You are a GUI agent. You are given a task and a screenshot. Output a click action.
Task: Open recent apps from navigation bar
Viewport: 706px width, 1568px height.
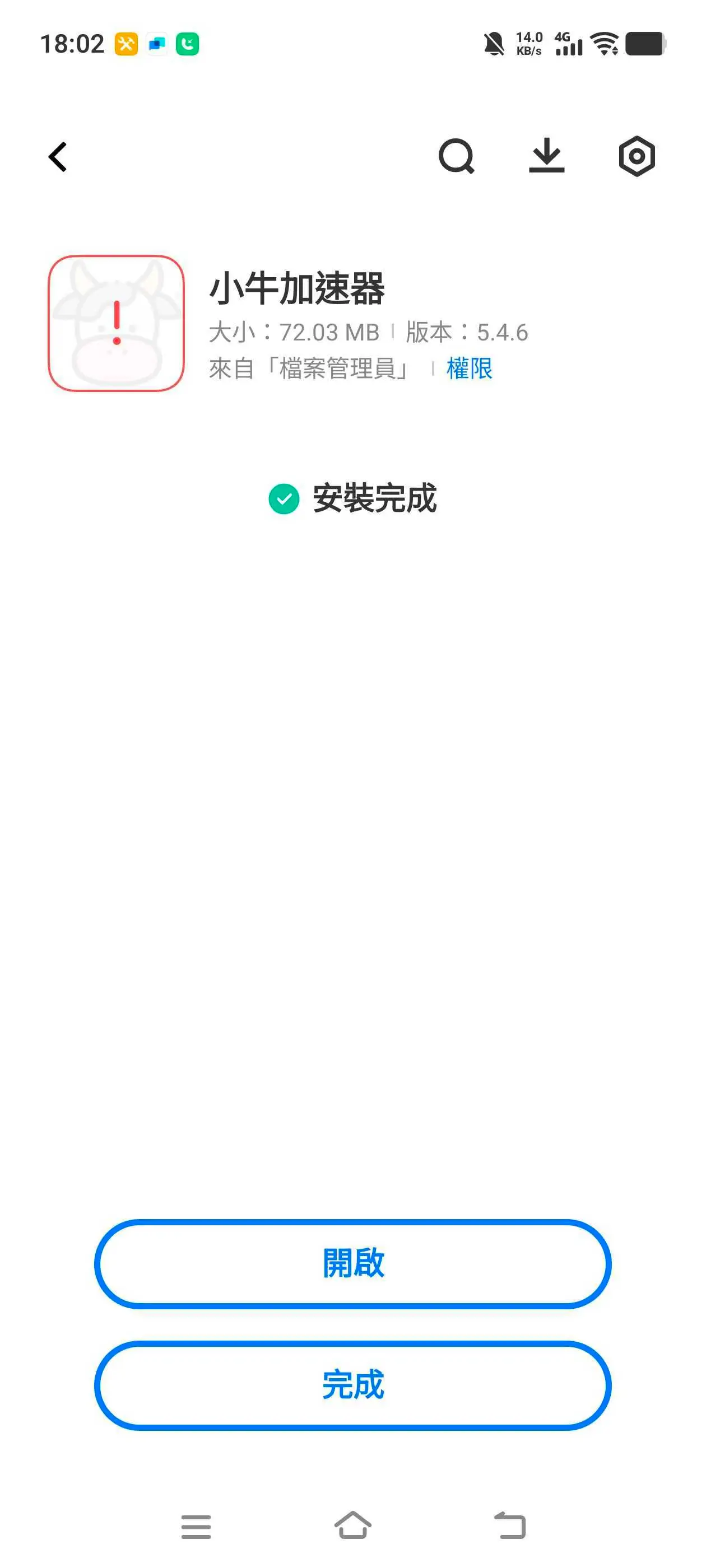196,1527
